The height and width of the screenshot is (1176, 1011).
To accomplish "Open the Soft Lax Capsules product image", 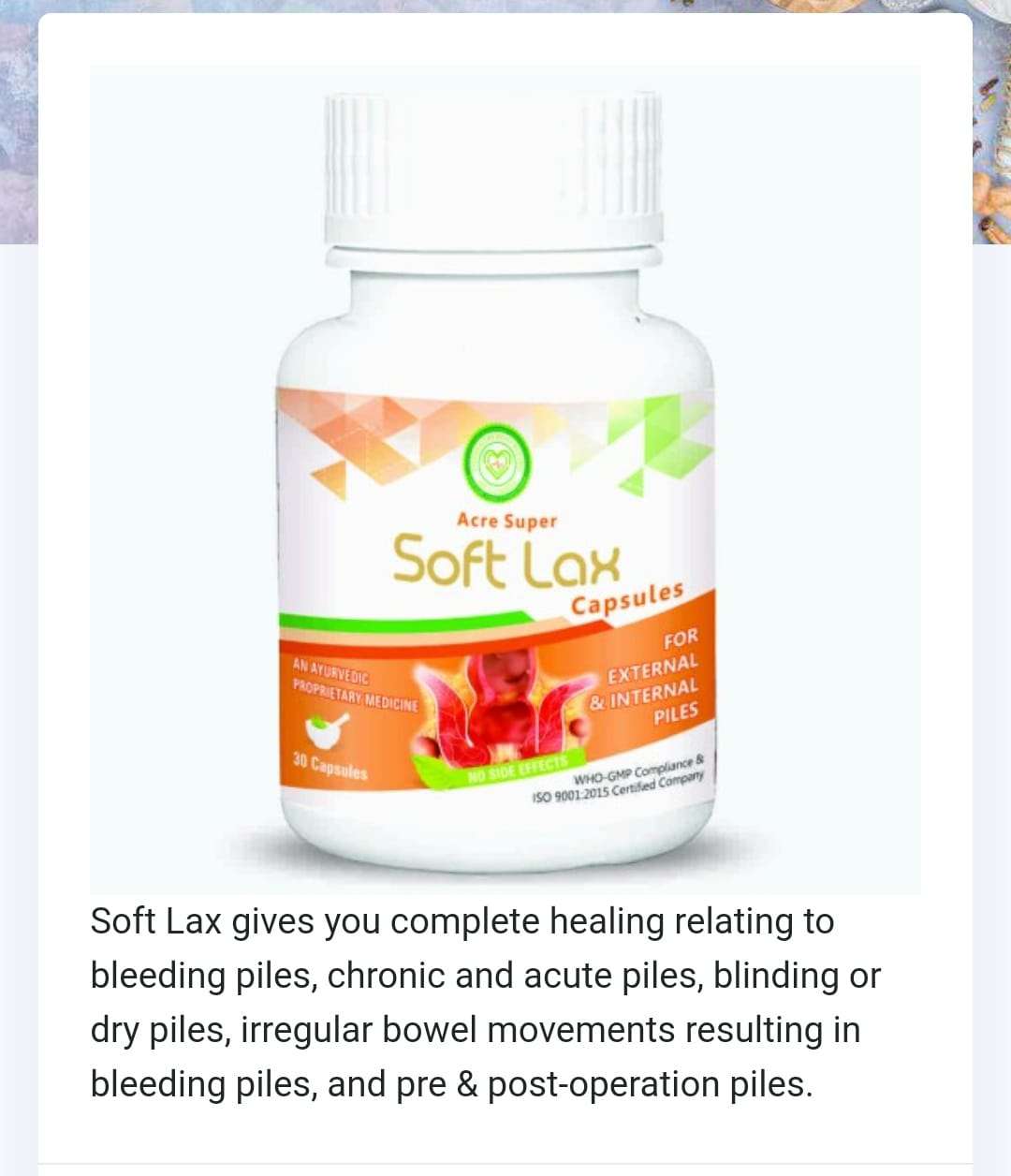I will click(x=505, y=479).
